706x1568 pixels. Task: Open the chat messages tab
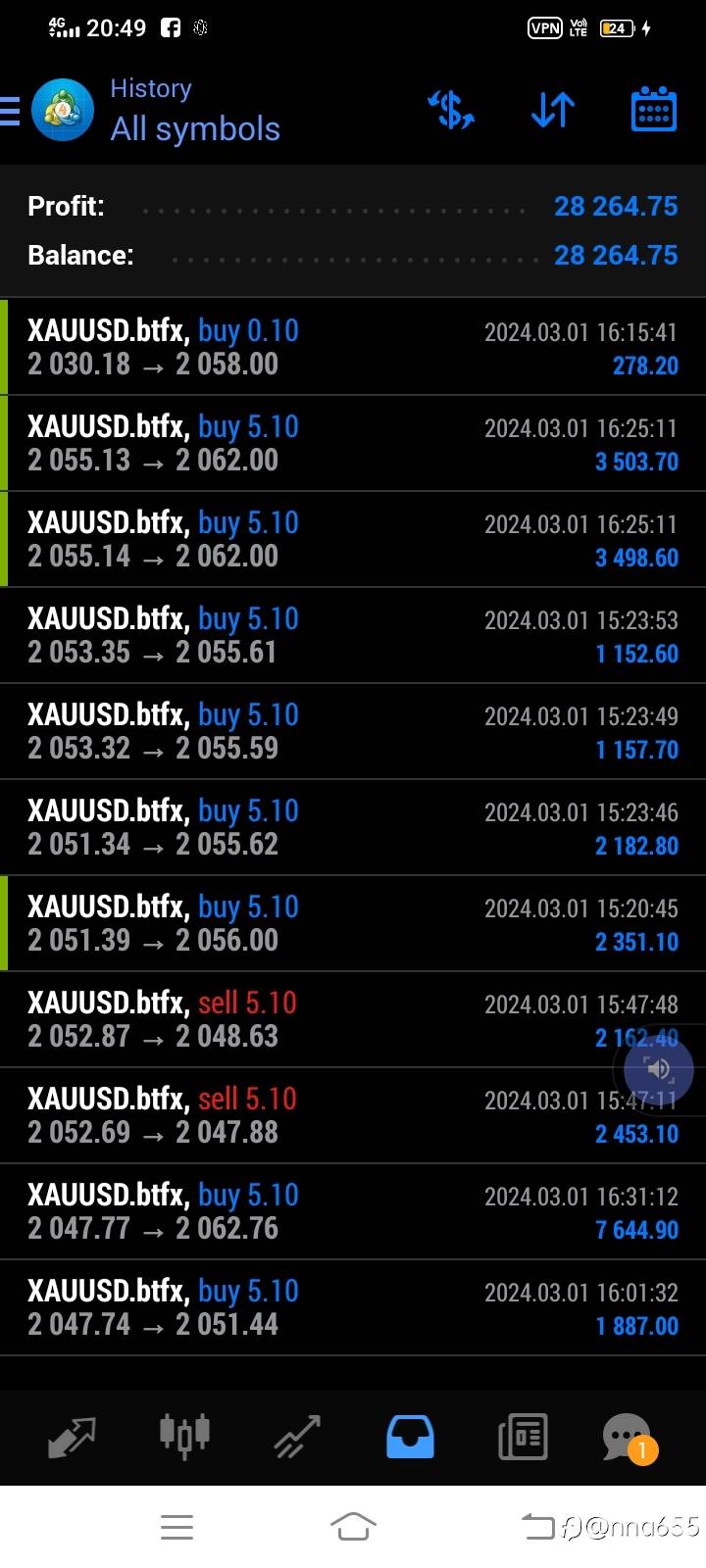[x=628, y=1438]
